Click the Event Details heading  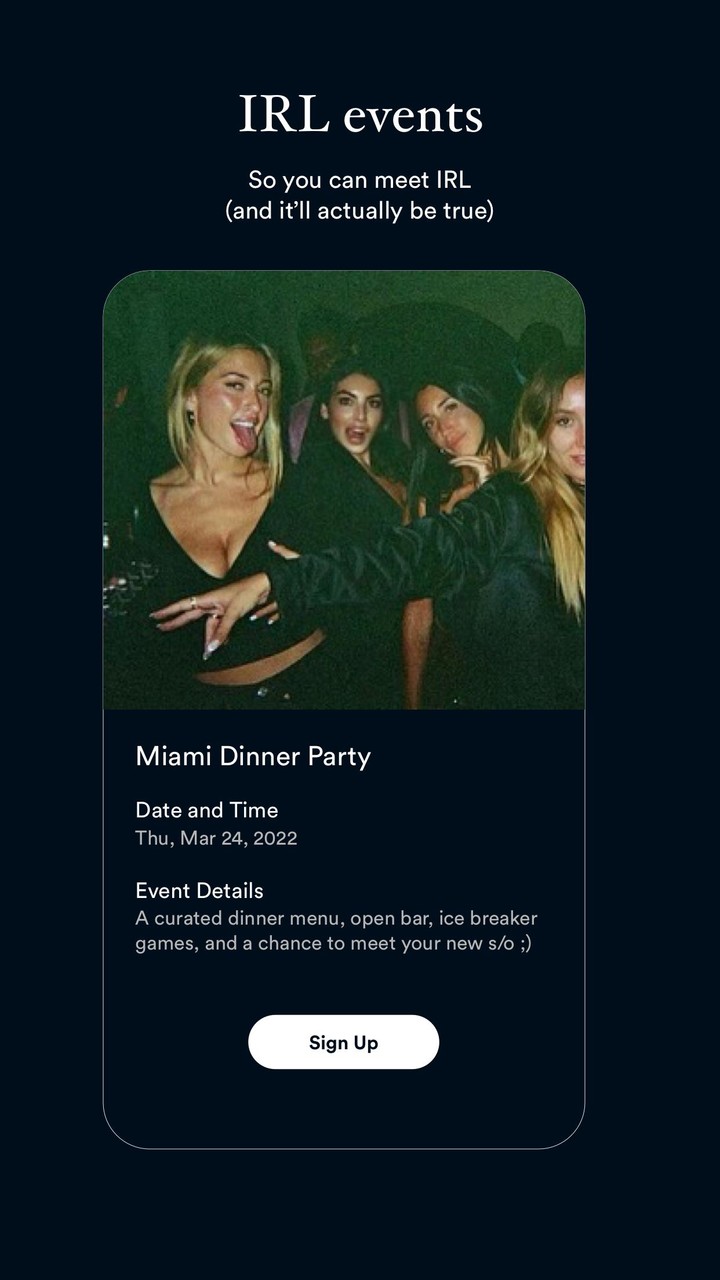197,890
